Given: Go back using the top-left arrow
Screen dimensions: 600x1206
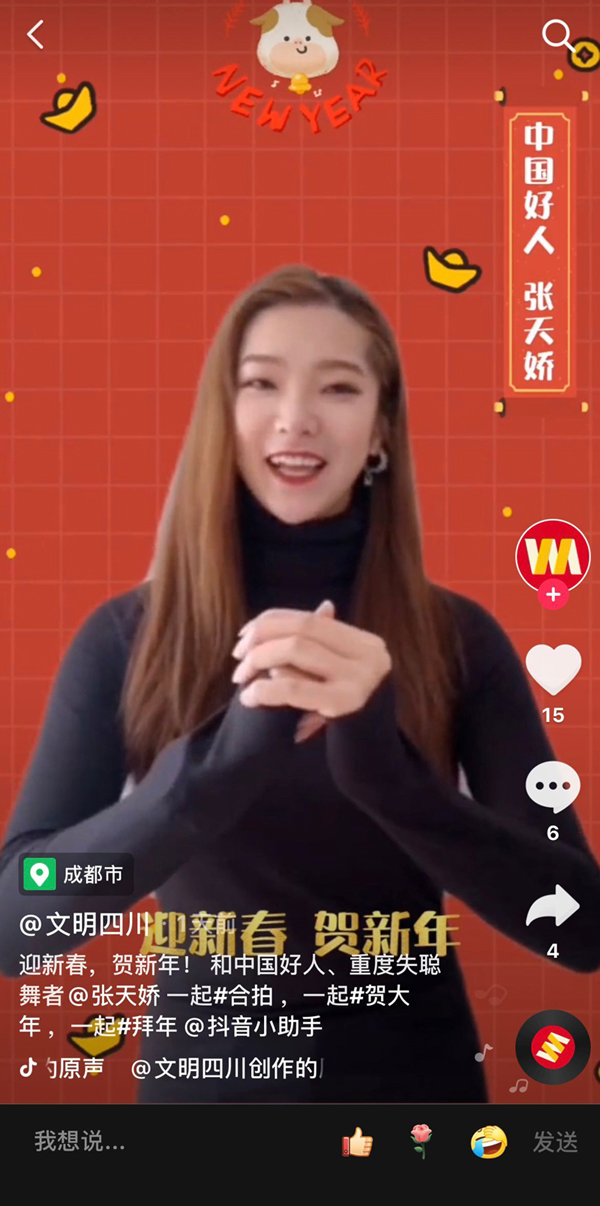Looking at the screenshot, I should [36, 35].
